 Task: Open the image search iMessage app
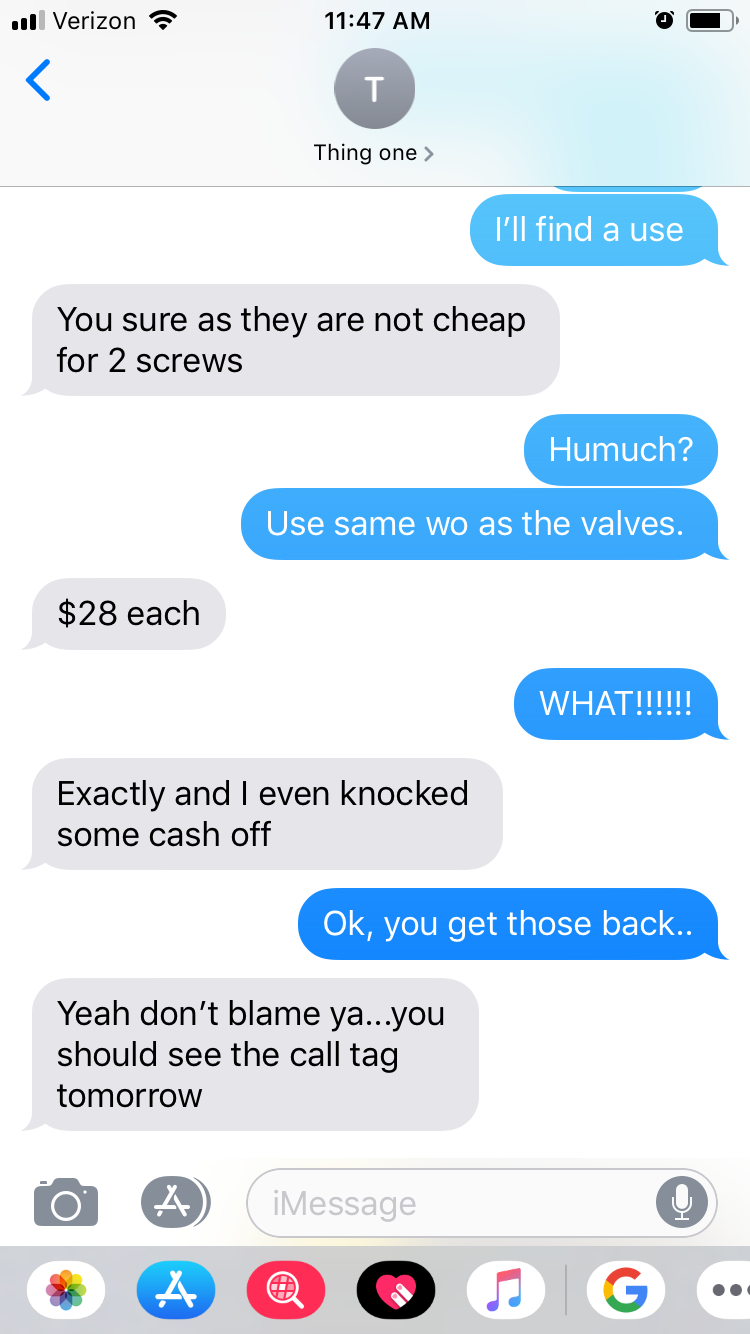tap(286, 1290)
